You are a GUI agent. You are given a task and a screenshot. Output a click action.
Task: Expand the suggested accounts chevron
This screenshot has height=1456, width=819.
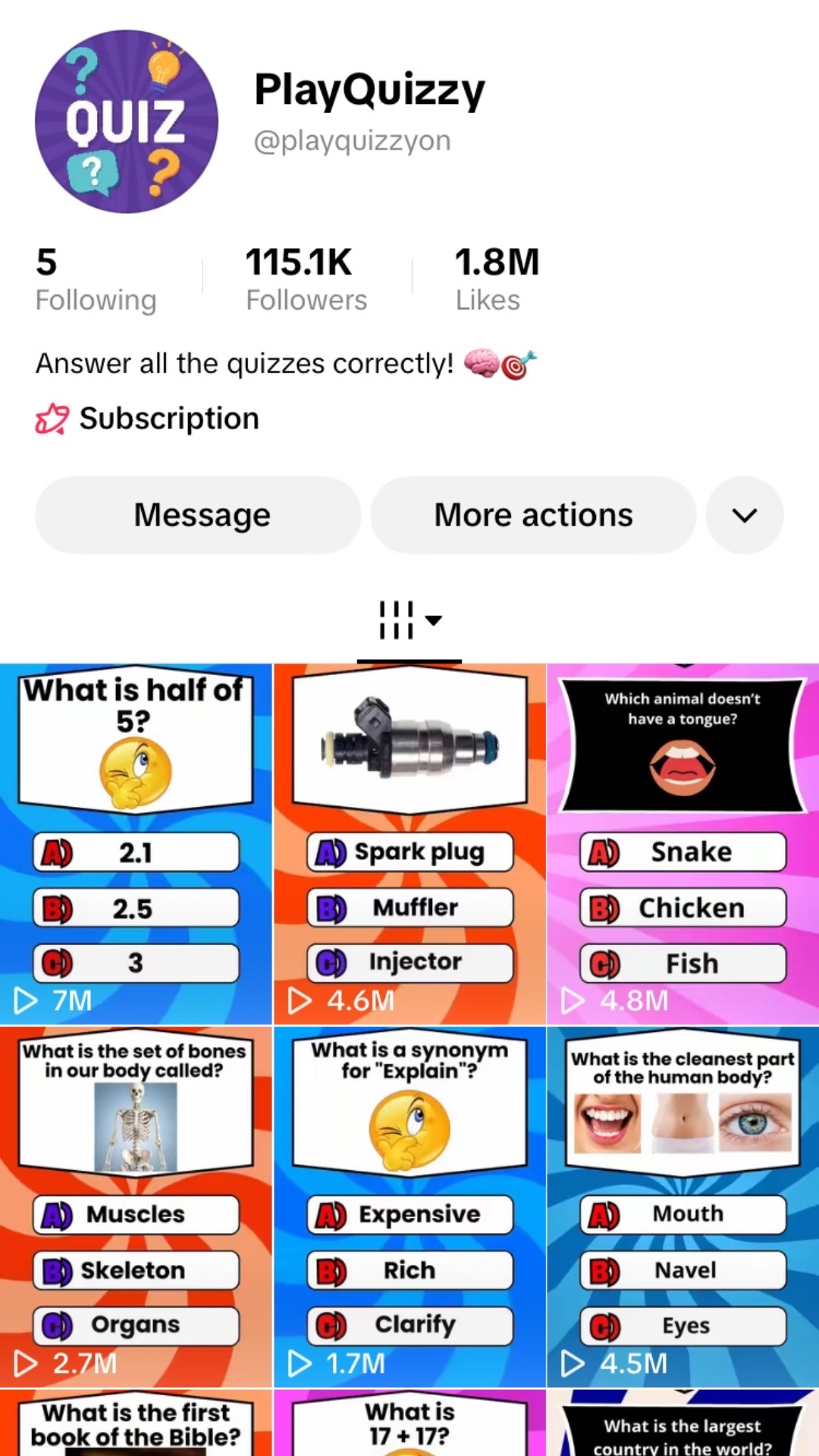pos(744,515)
